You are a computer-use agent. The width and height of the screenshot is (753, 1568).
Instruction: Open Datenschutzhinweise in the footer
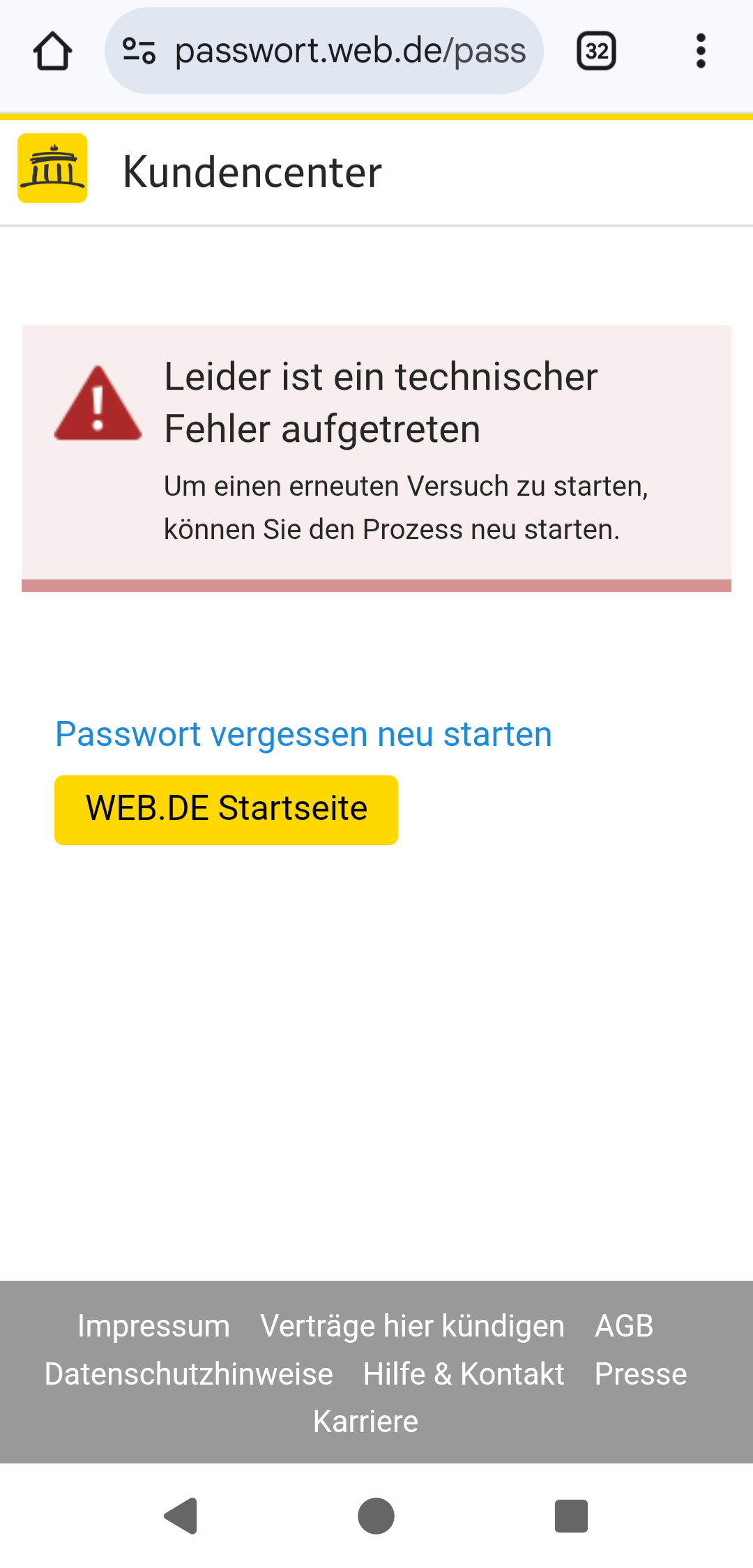188,1374
